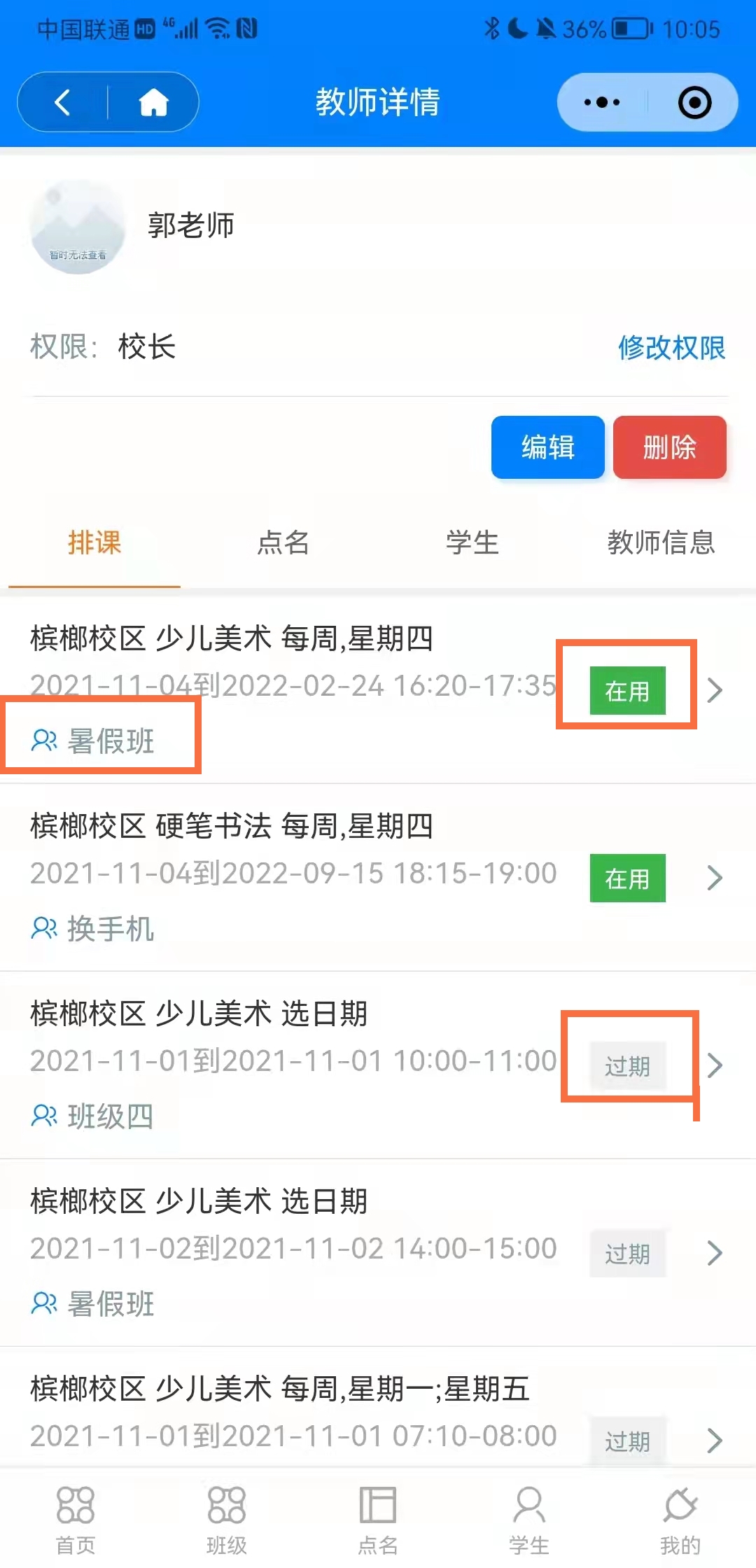This screenshot has width=756, height=1568.
Task: Go to 班级 in bottom navigation
Action: tap(227, 1519)
